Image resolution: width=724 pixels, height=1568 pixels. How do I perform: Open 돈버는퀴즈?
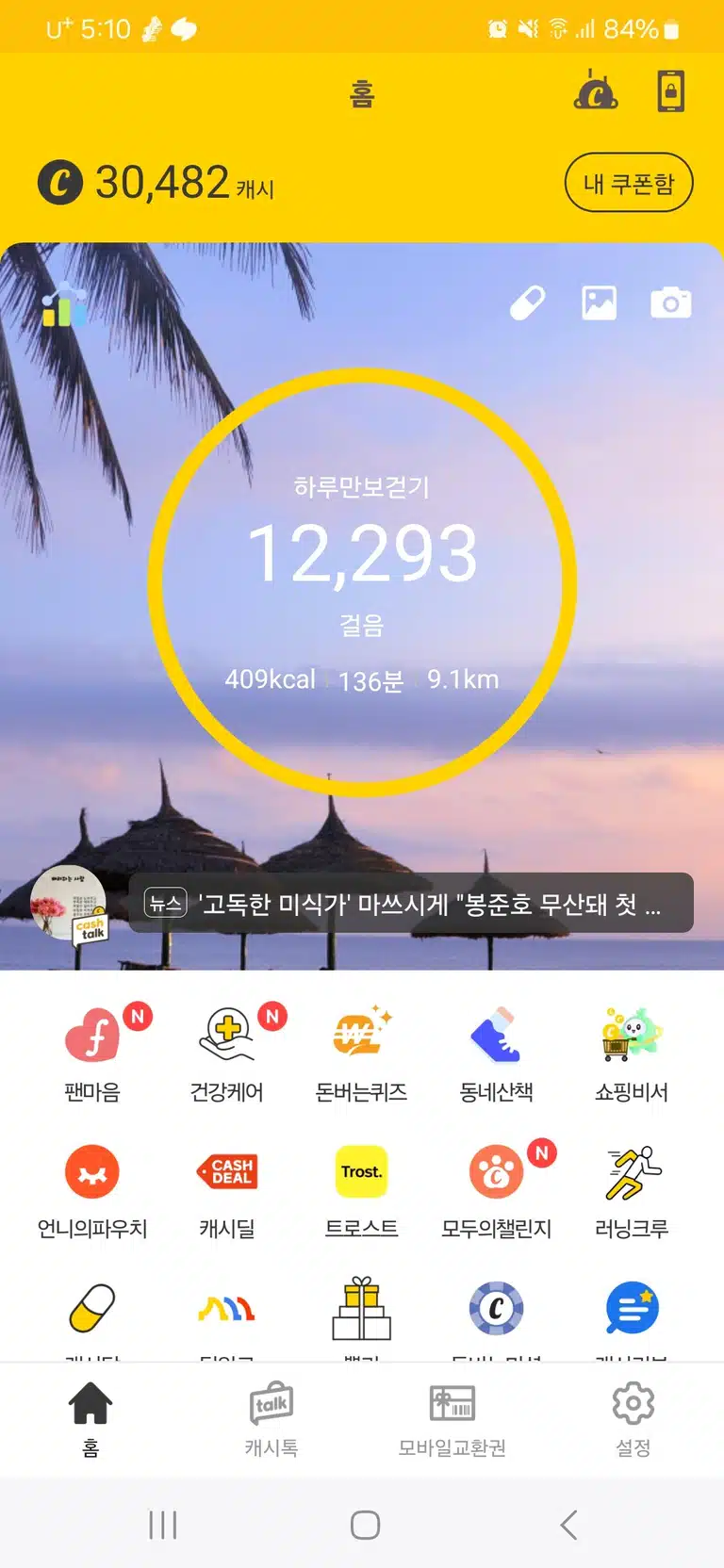point(362,1053)
